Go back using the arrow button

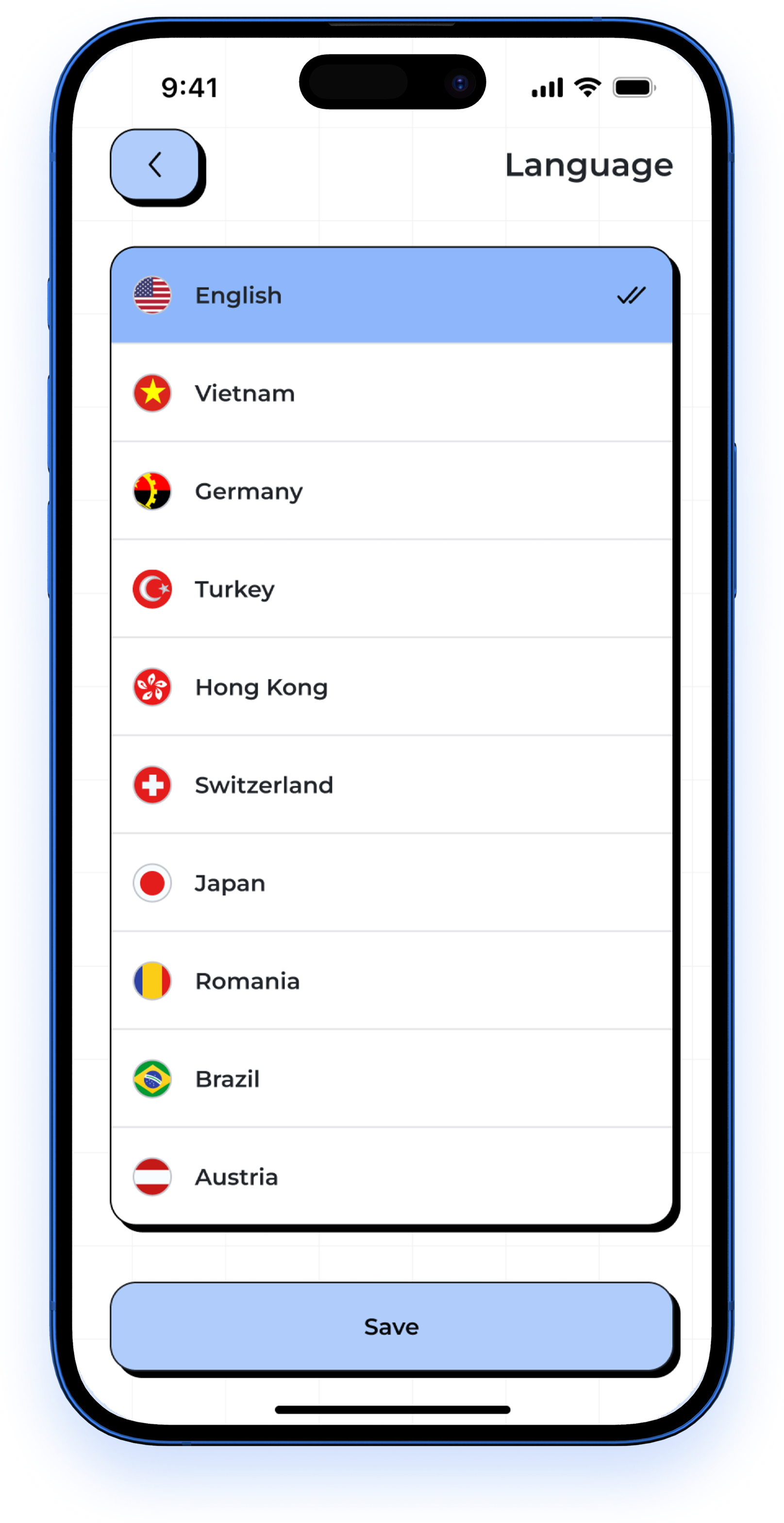click(x=155, y=165)
